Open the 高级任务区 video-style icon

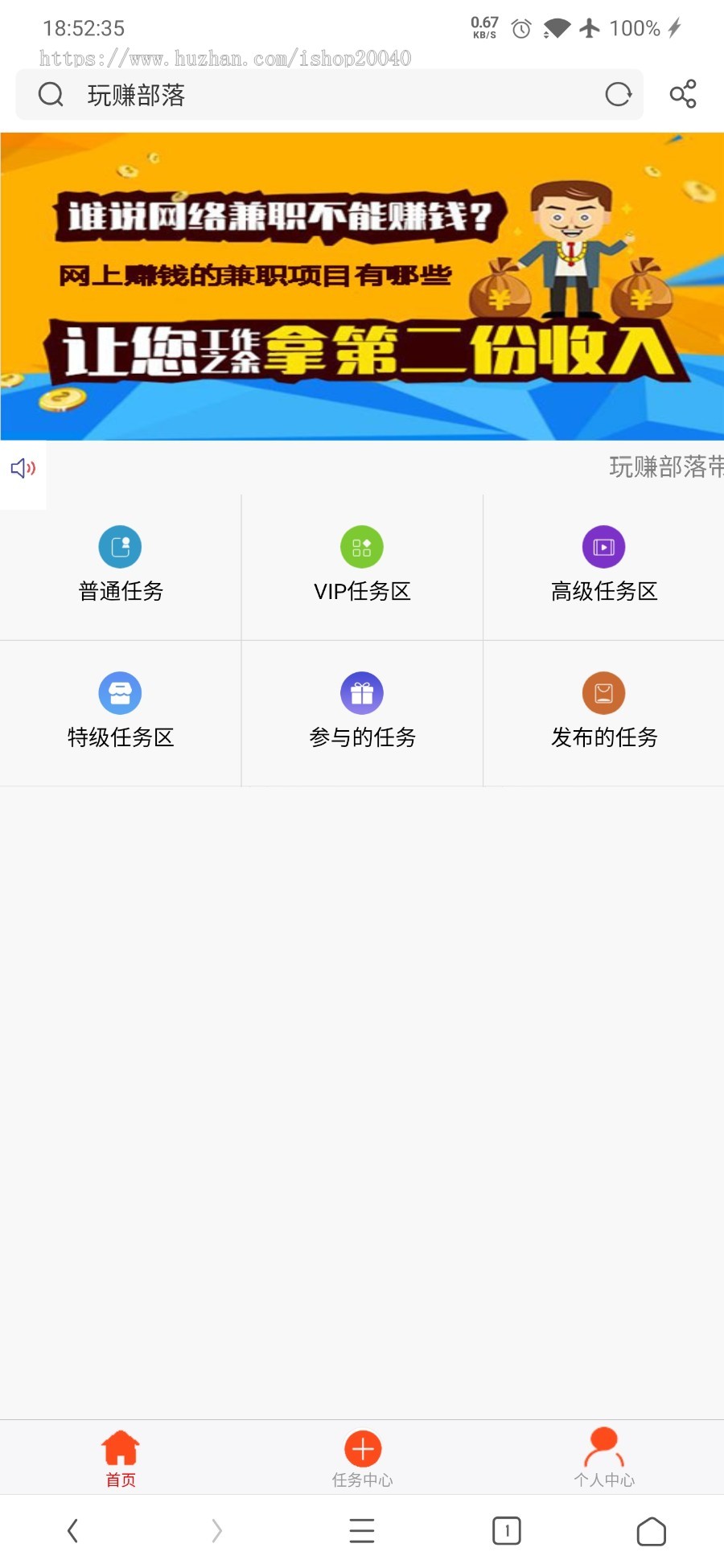point(603,547)
